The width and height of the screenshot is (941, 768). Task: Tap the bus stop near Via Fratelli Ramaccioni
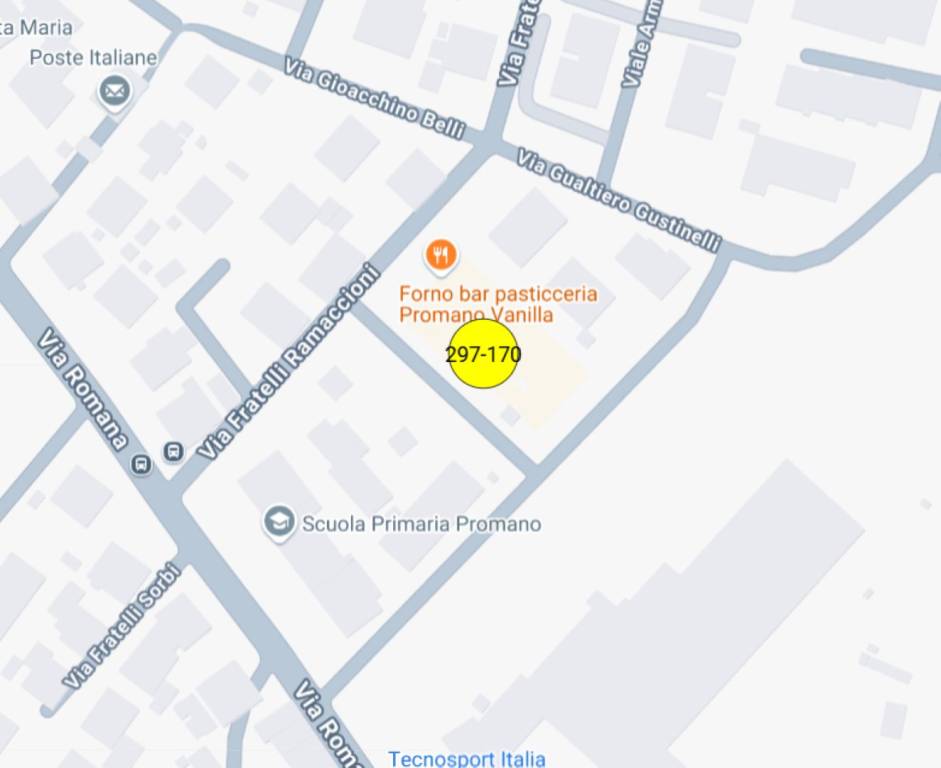tap(174, 451)
